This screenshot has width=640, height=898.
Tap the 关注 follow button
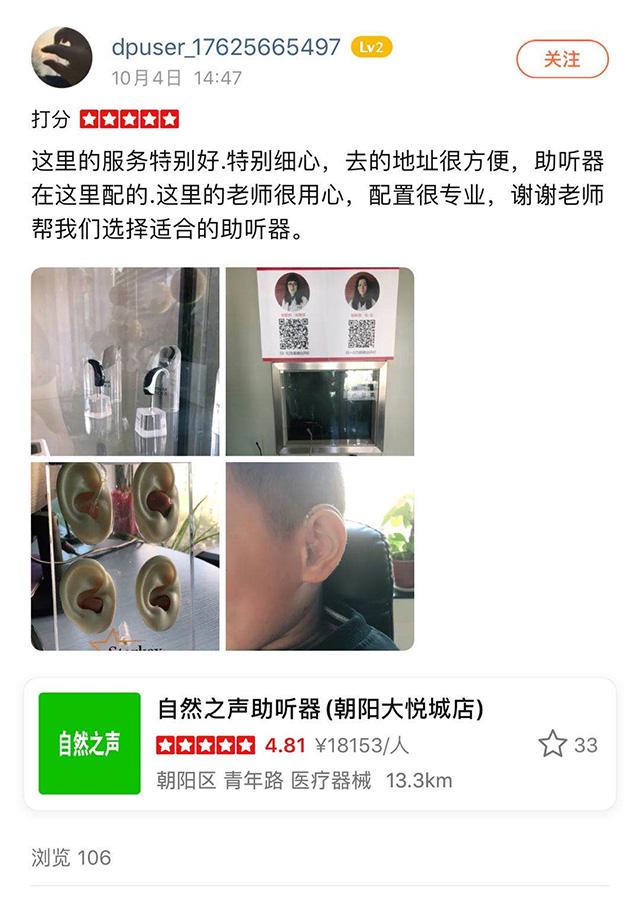562,59
